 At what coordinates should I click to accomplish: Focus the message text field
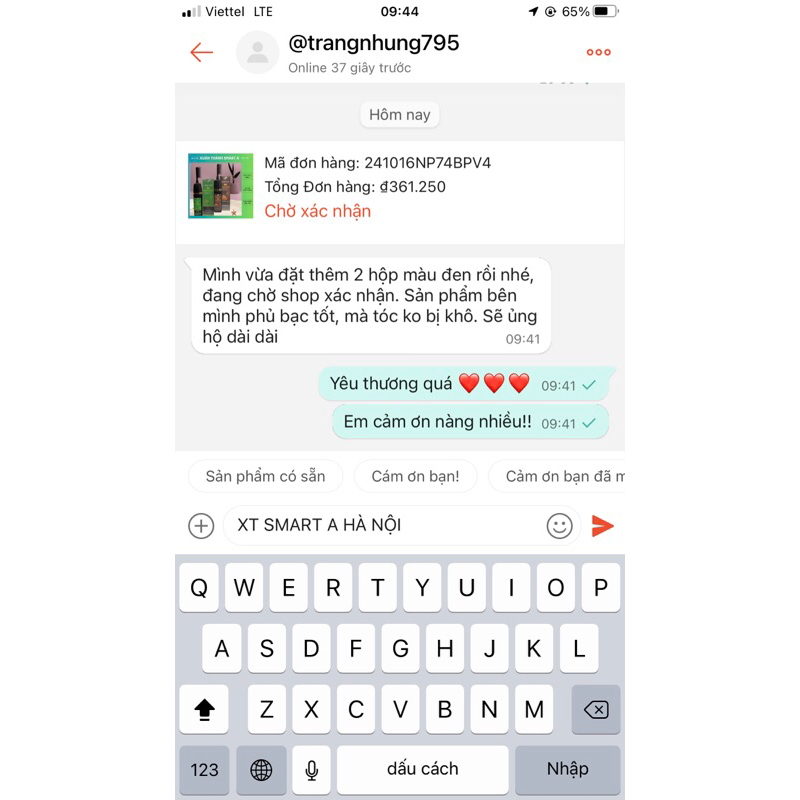coord(385,526)
